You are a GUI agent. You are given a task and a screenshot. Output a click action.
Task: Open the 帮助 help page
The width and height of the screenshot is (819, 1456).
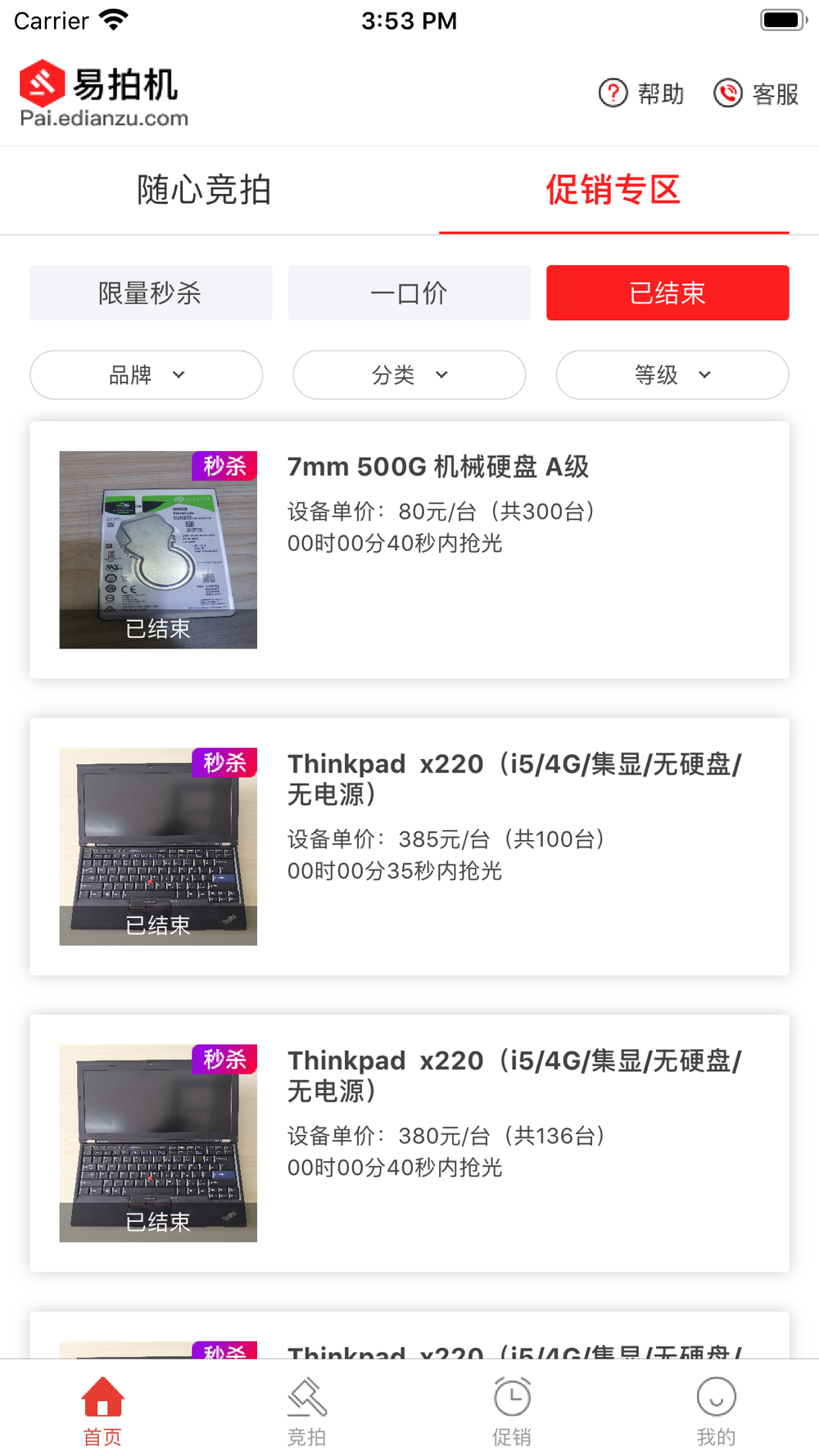[641, 94]
